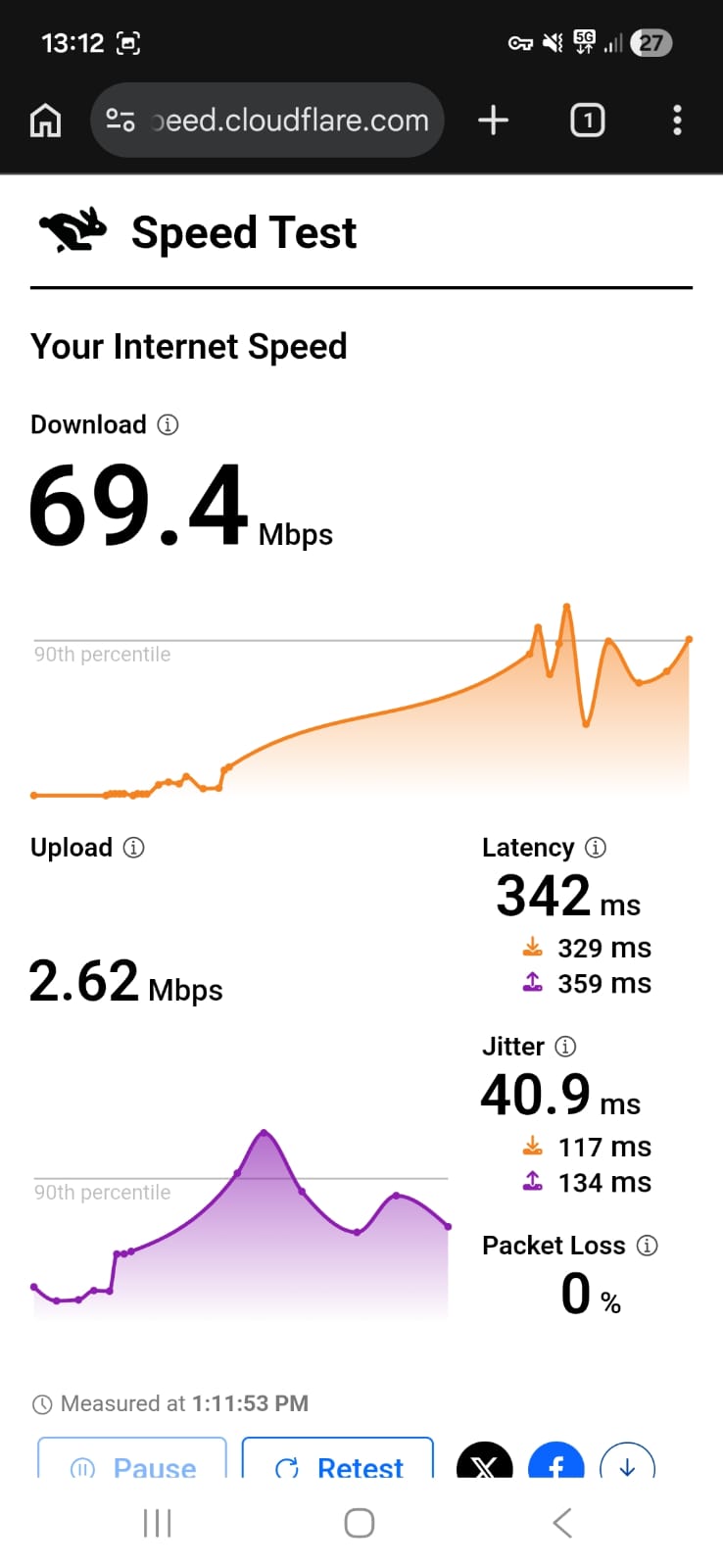Viewport: 723px width, 1568px height.
Task: Share the speed test on Facebook
Action: point(555,1464)
